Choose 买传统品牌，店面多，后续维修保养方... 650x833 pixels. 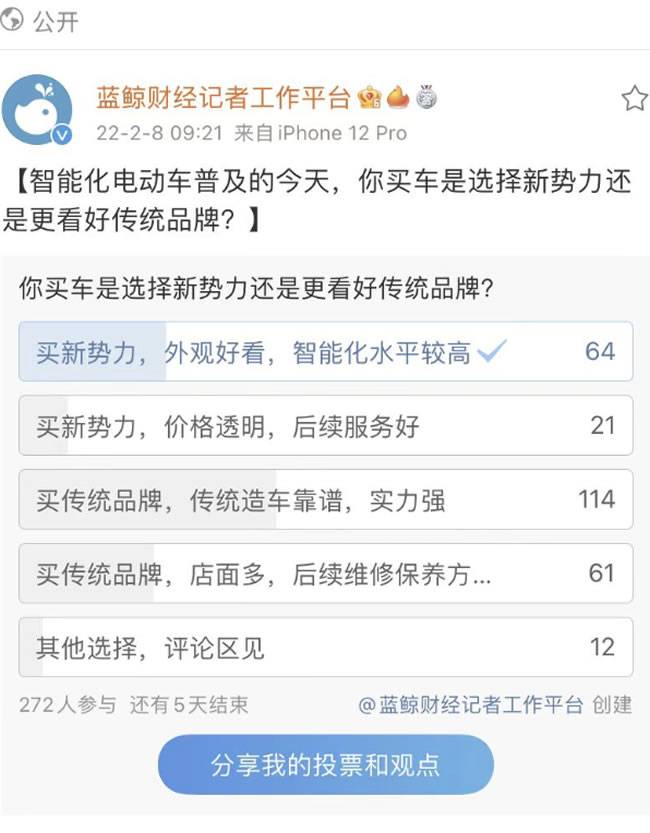[x=325, y=573]
